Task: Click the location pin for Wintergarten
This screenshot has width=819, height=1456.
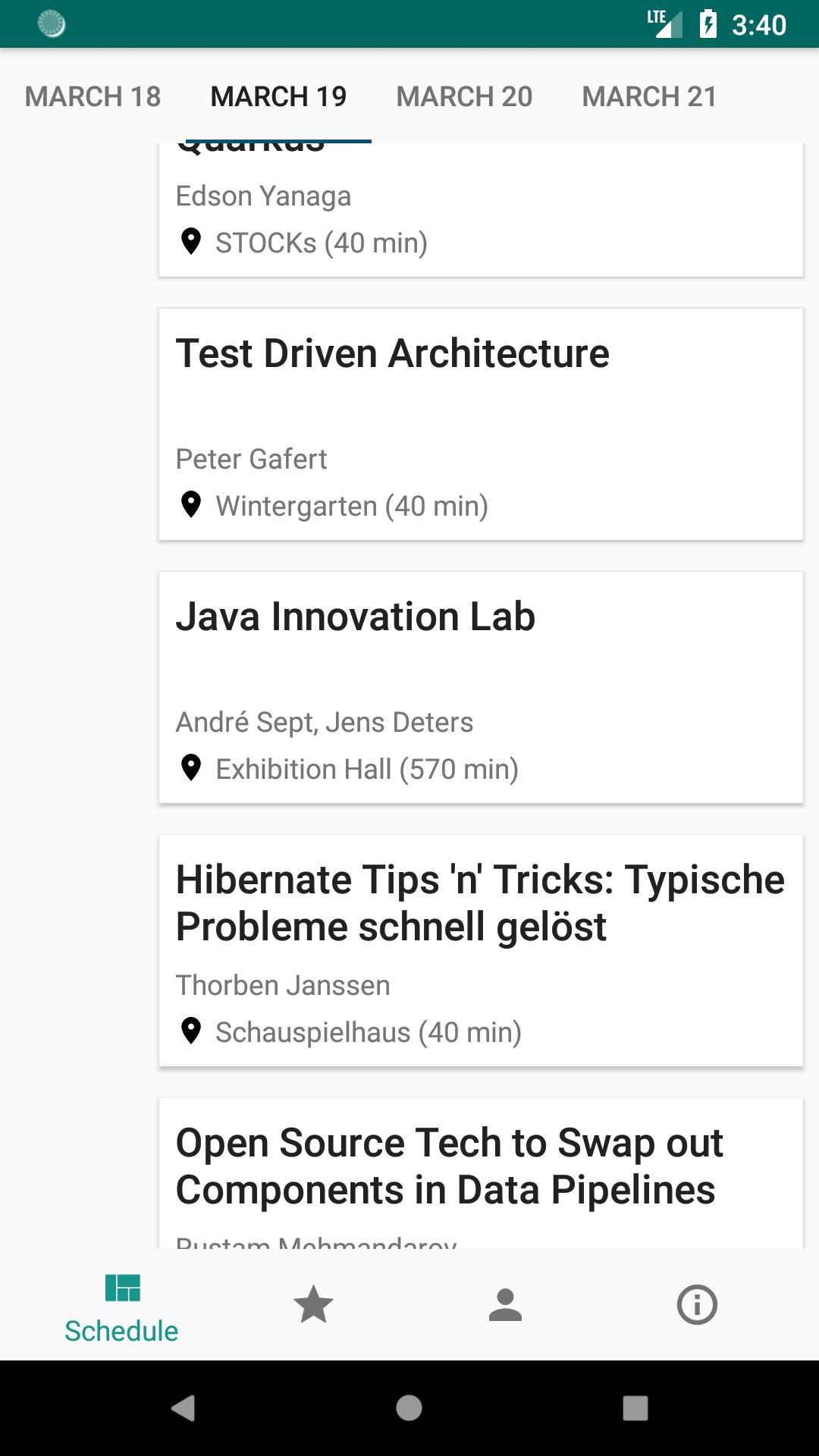Action: (x=190, y=505)
